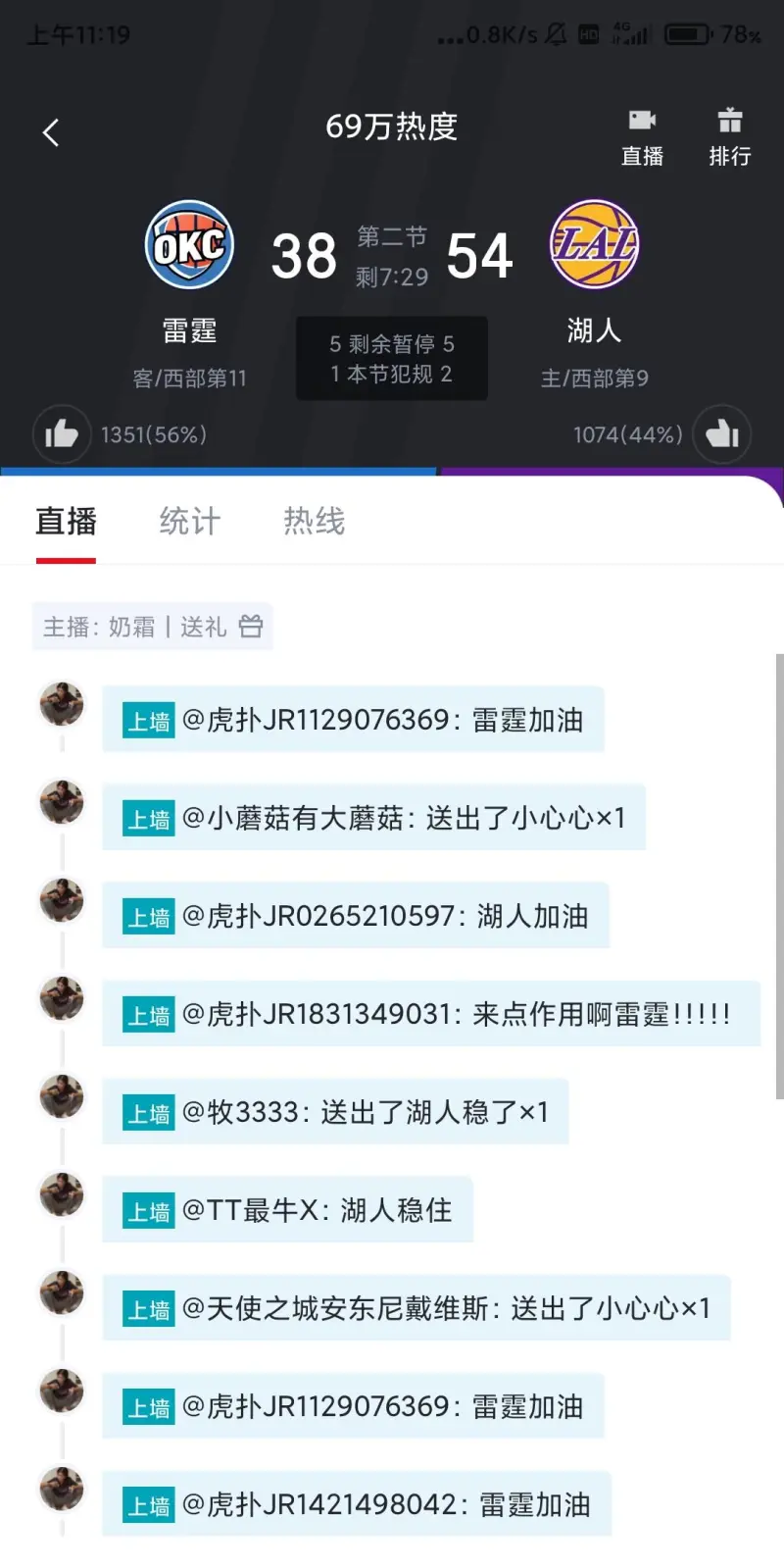Switch to the 热线 tab
This screenshot has width=784, height=1568.
pos(314,521)
